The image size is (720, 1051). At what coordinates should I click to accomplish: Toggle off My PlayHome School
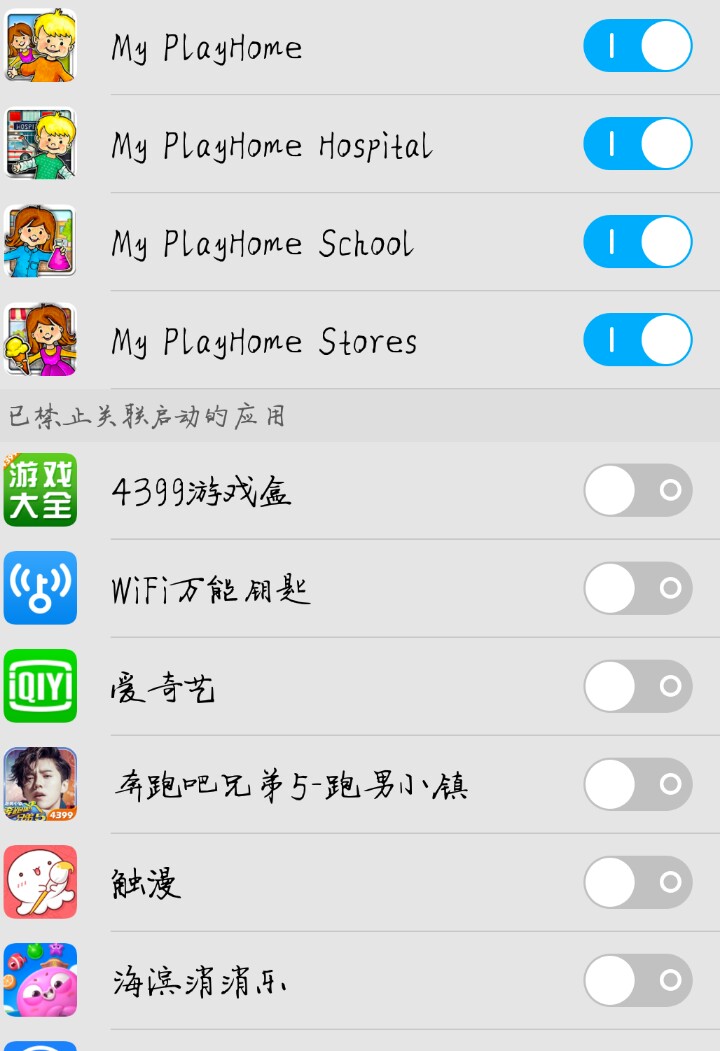point(638,242)
